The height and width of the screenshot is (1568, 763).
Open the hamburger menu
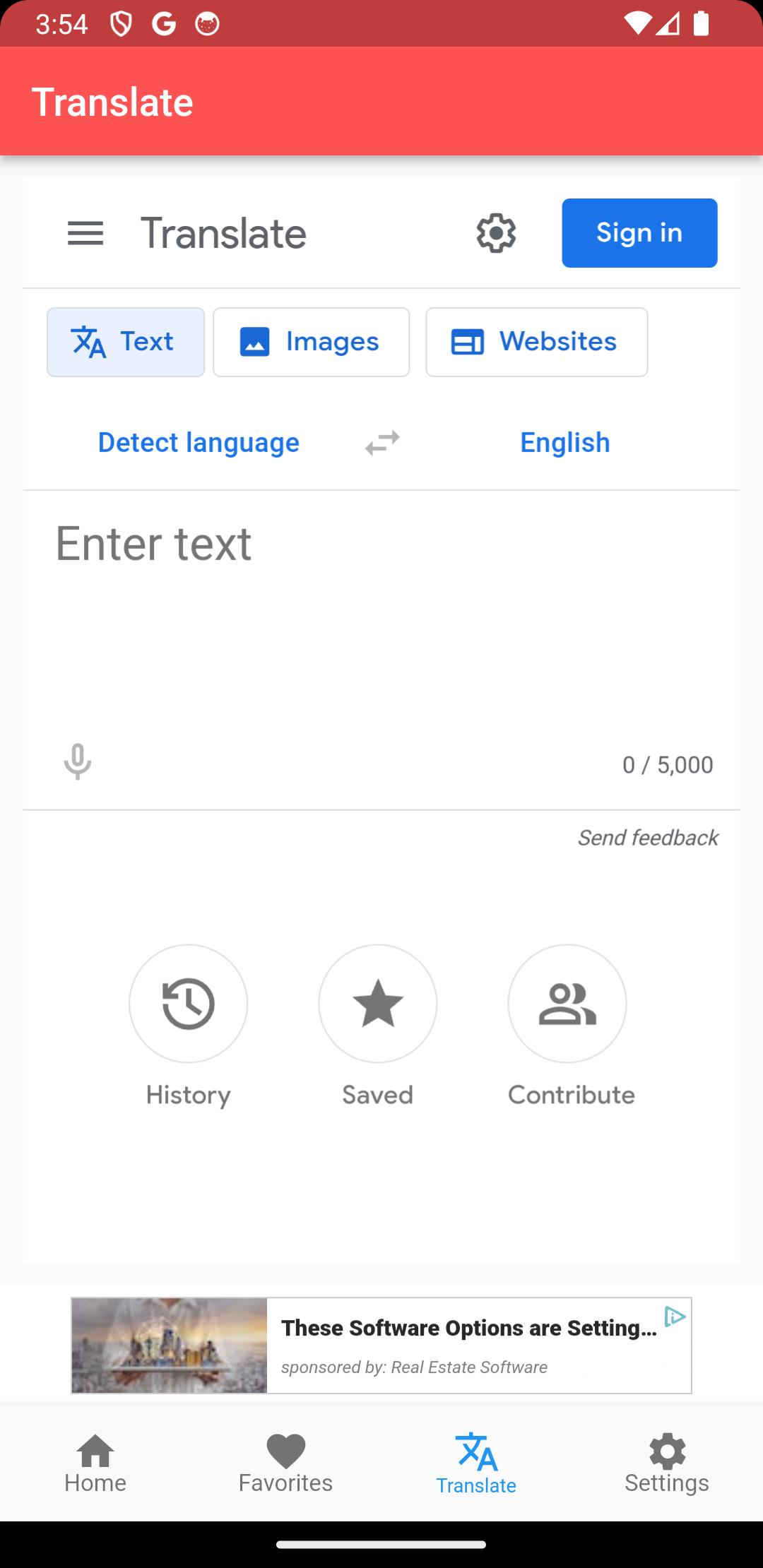click(85, 233)
